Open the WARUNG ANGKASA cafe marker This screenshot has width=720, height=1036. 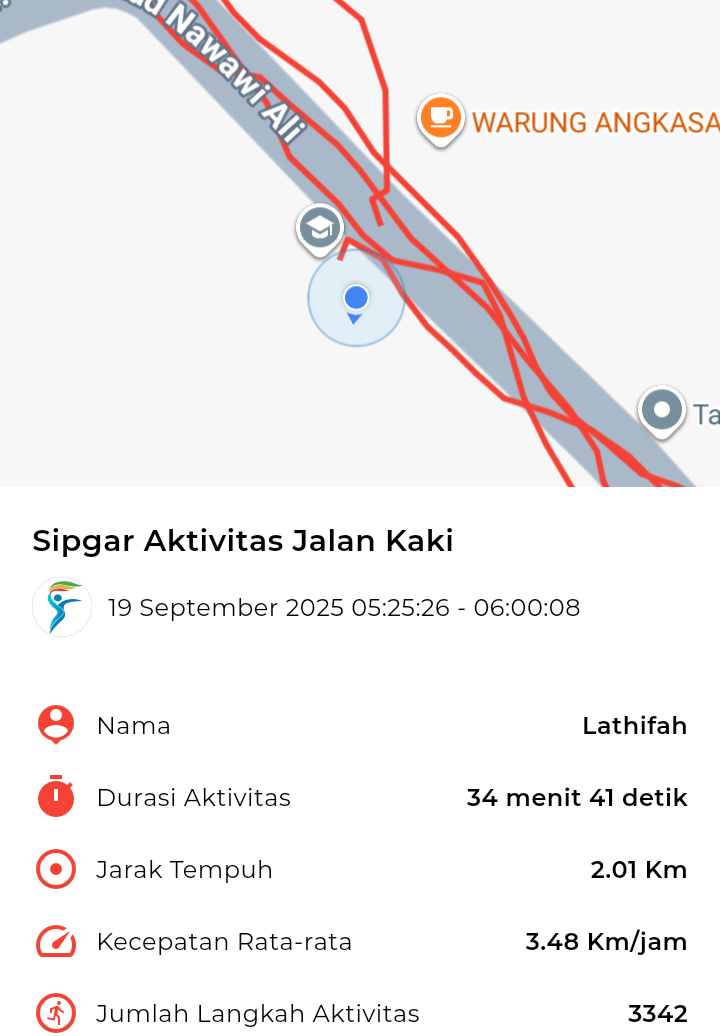pyautogui.click(x=440, y=119)
